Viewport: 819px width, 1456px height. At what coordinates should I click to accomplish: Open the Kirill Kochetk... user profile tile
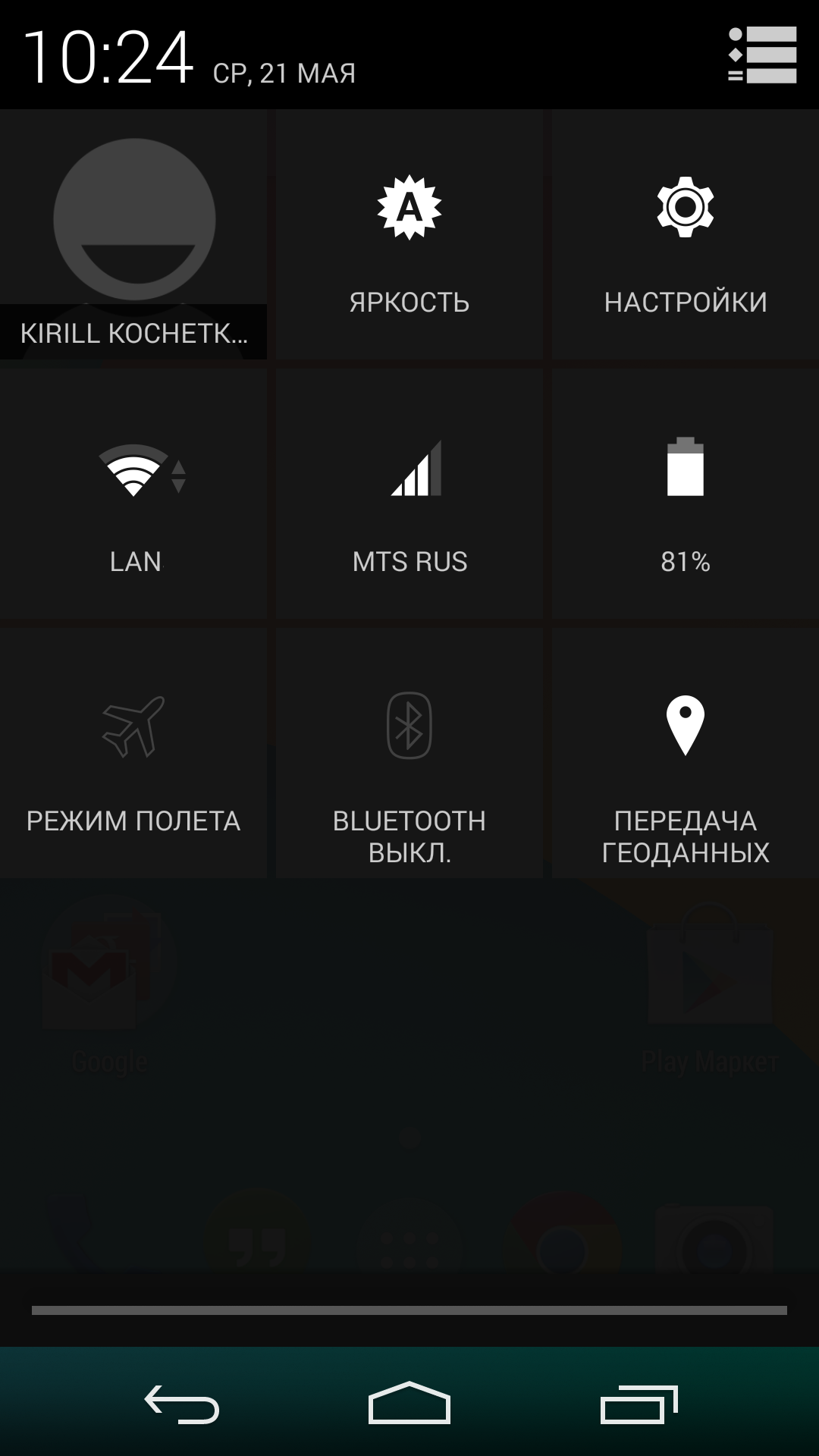133,235
